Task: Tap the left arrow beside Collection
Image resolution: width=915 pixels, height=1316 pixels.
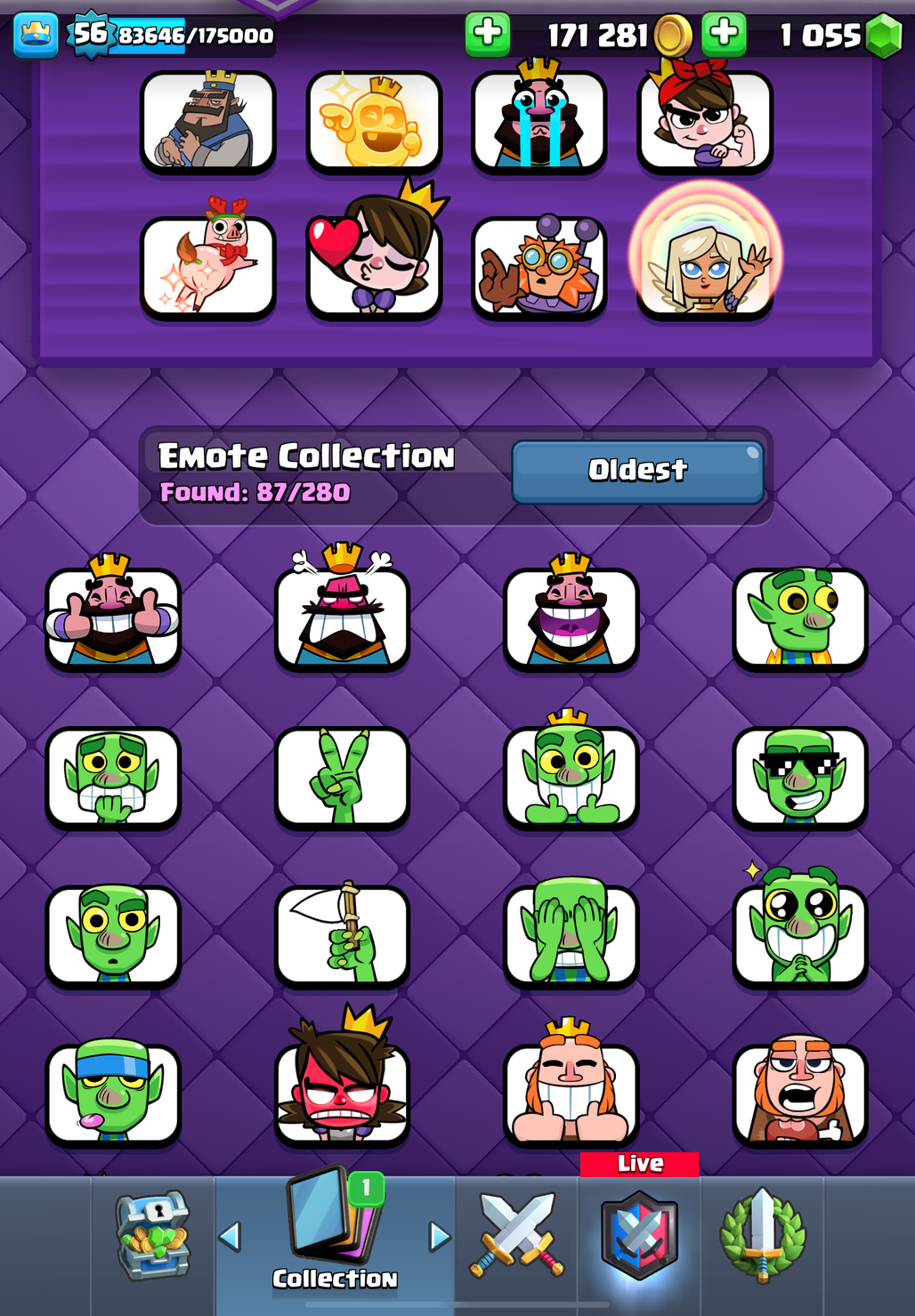Action: [x=230, y=1237]
